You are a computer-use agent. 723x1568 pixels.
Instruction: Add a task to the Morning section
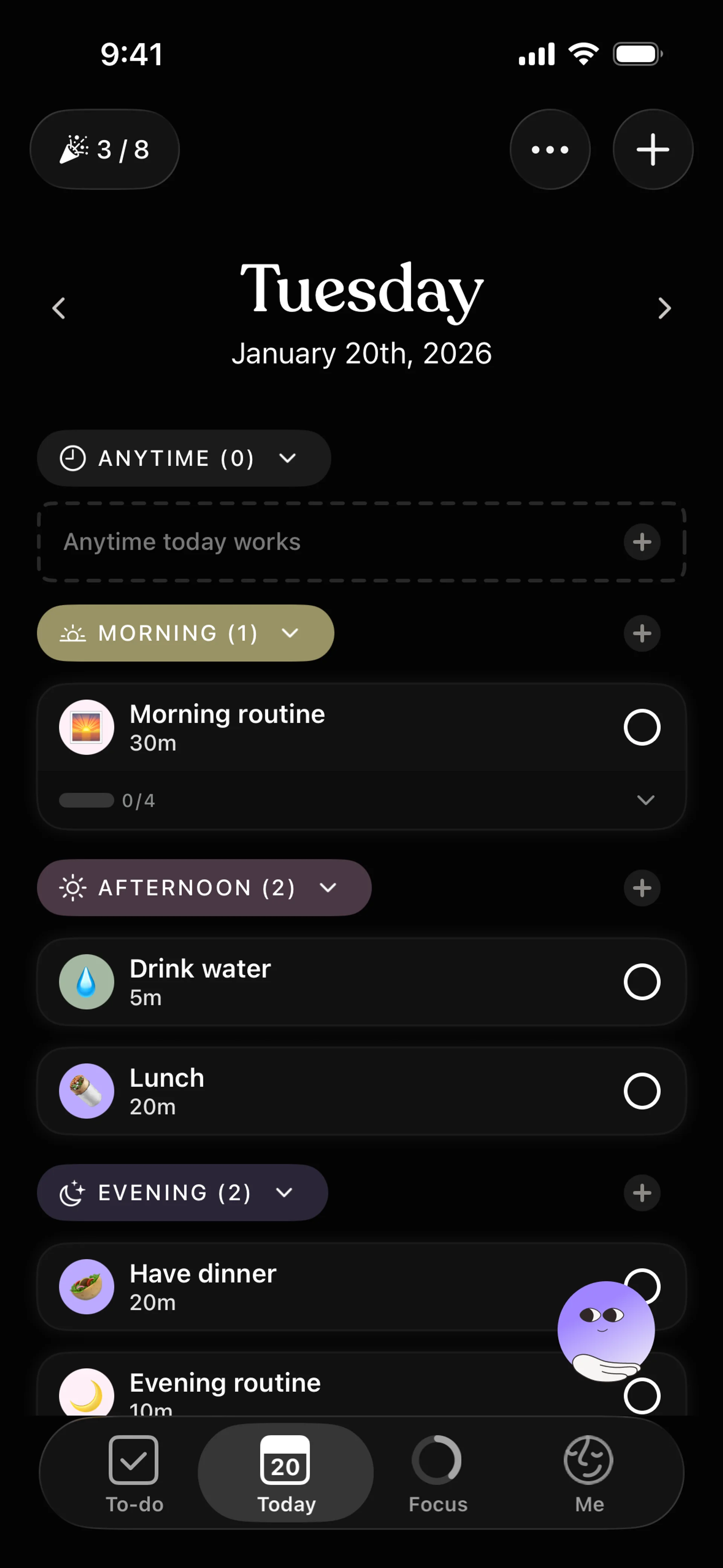[x=641, y=633]
